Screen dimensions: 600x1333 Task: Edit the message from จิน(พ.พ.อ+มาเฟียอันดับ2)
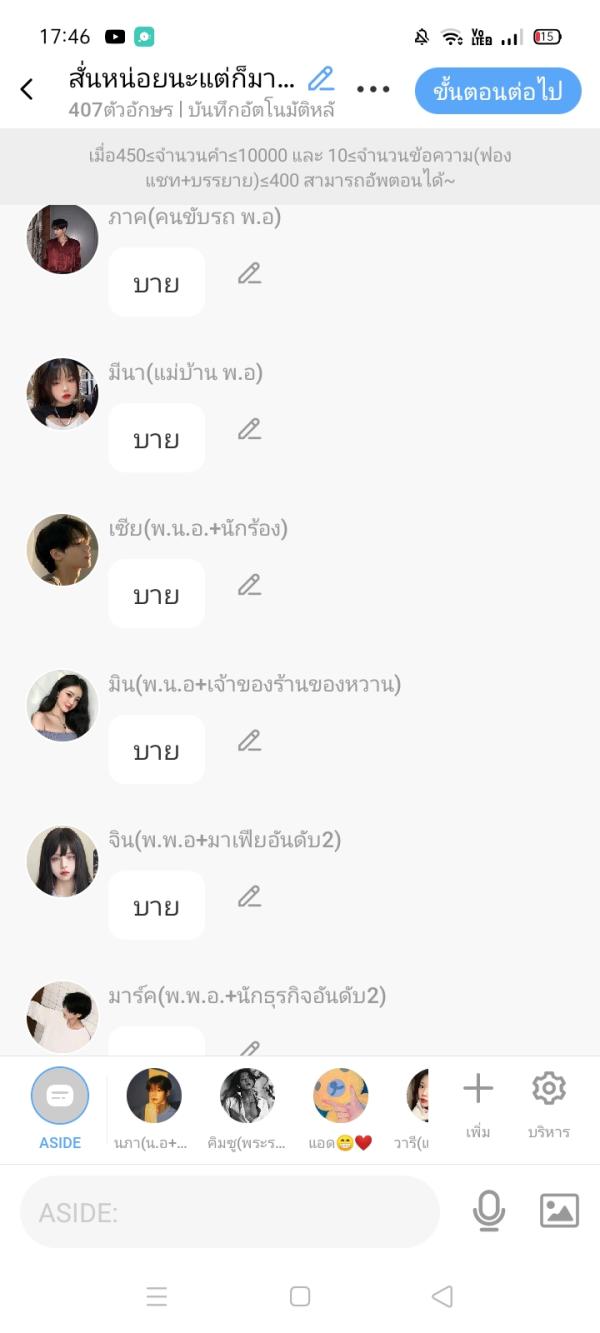pyautogui.click(x=249, y=897)
